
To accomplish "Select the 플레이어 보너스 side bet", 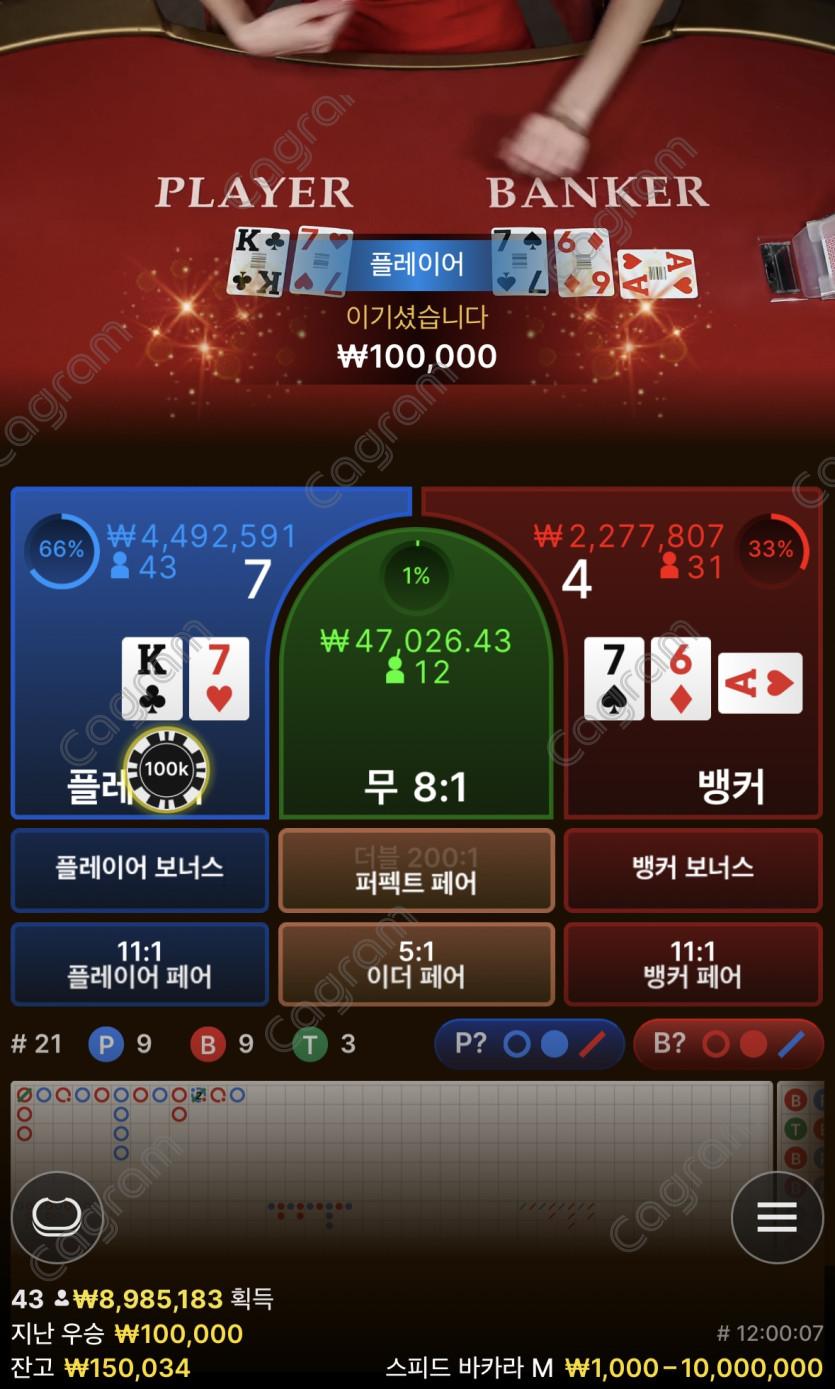I will point(139,868).
